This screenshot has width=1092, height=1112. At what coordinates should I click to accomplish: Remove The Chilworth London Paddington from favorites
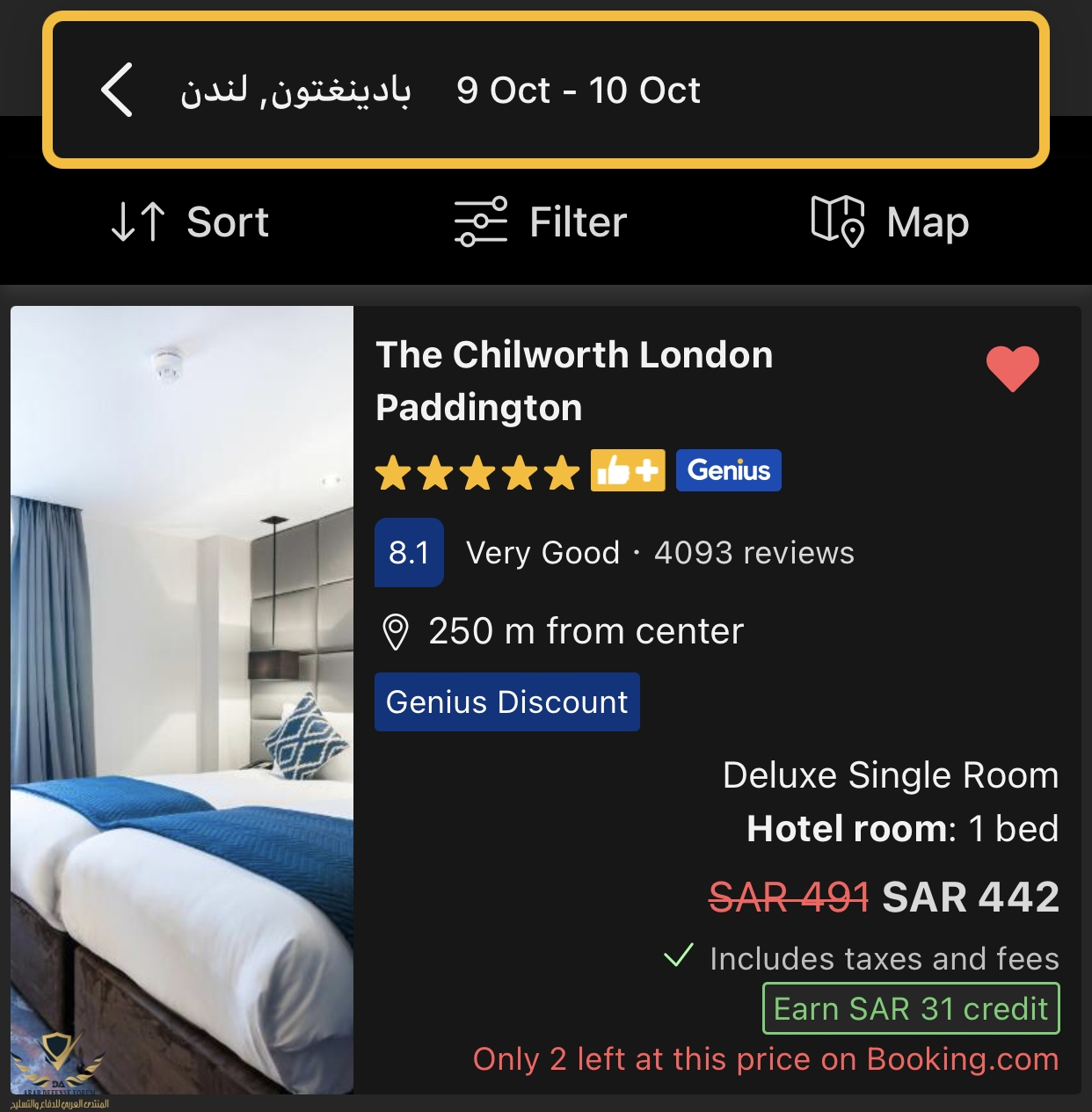[x=1012, y=367]
